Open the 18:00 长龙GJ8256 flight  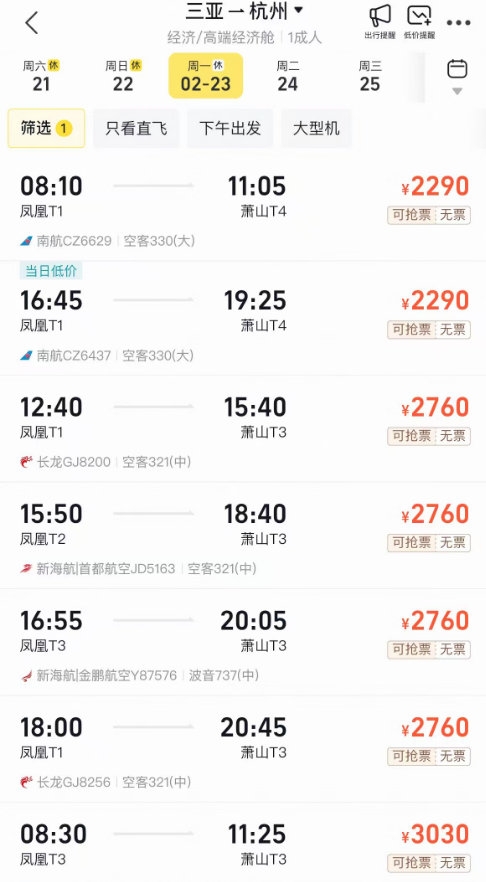tap(243, 750)
